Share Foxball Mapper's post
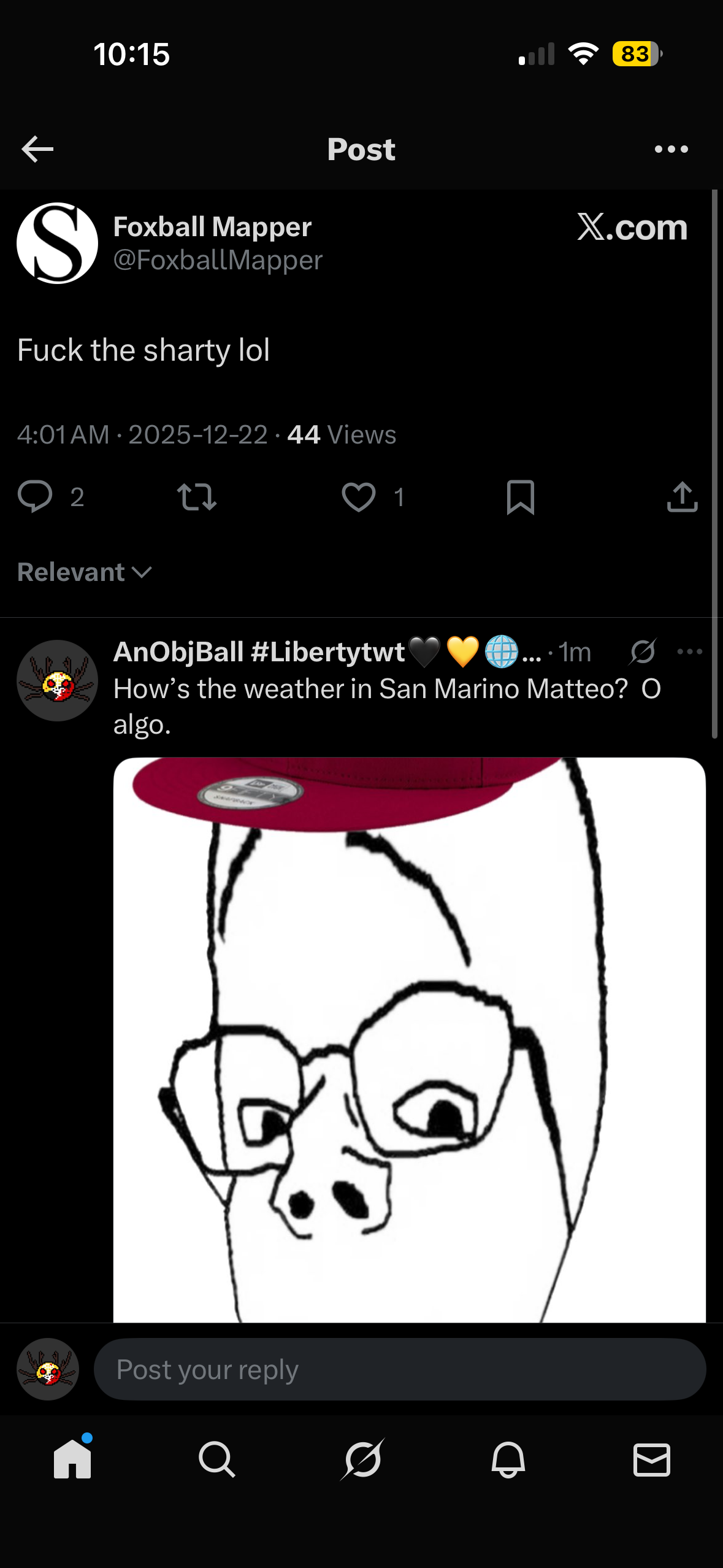The width and height of the screenshot is (723, 1568). [x=682, y=496]
